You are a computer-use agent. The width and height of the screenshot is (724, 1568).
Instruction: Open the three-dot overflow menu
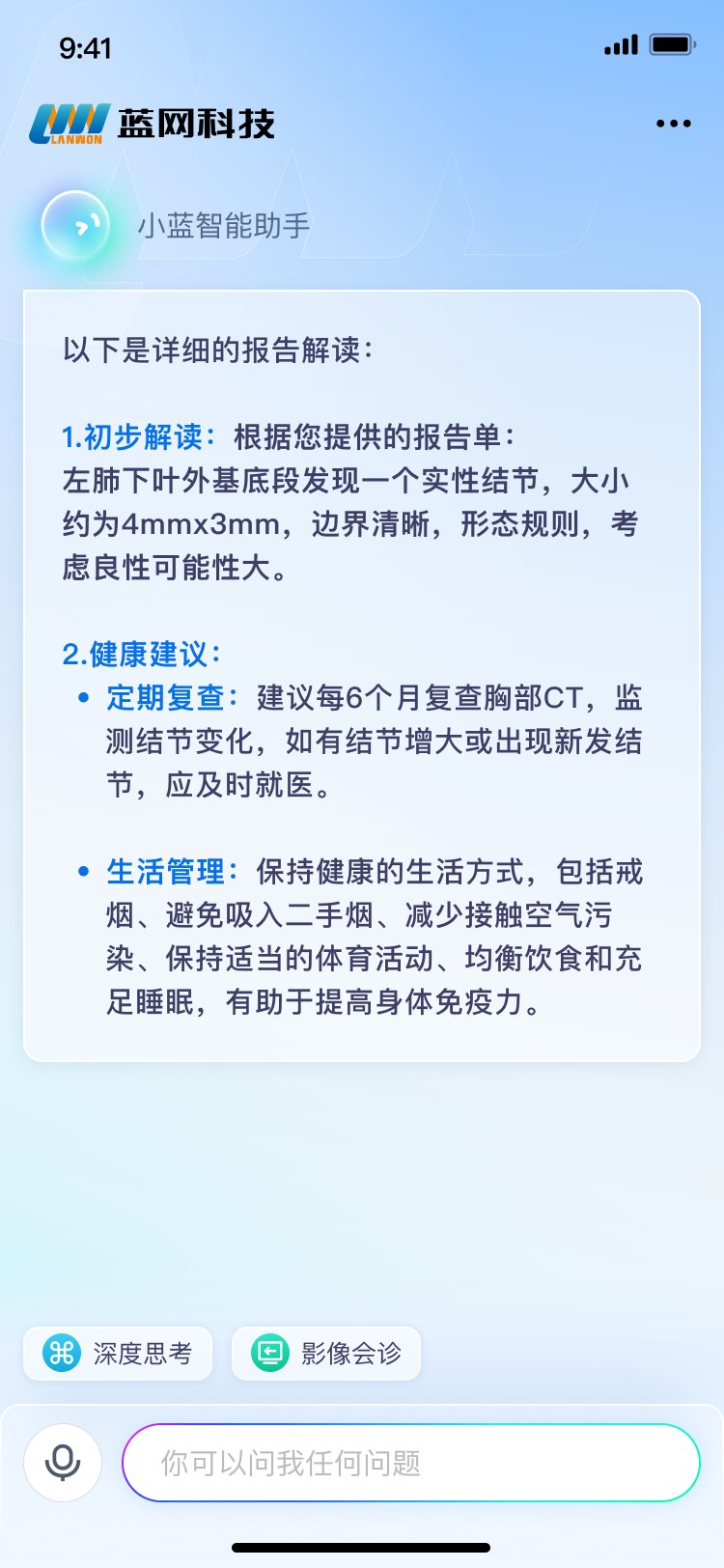pos(673,124)
